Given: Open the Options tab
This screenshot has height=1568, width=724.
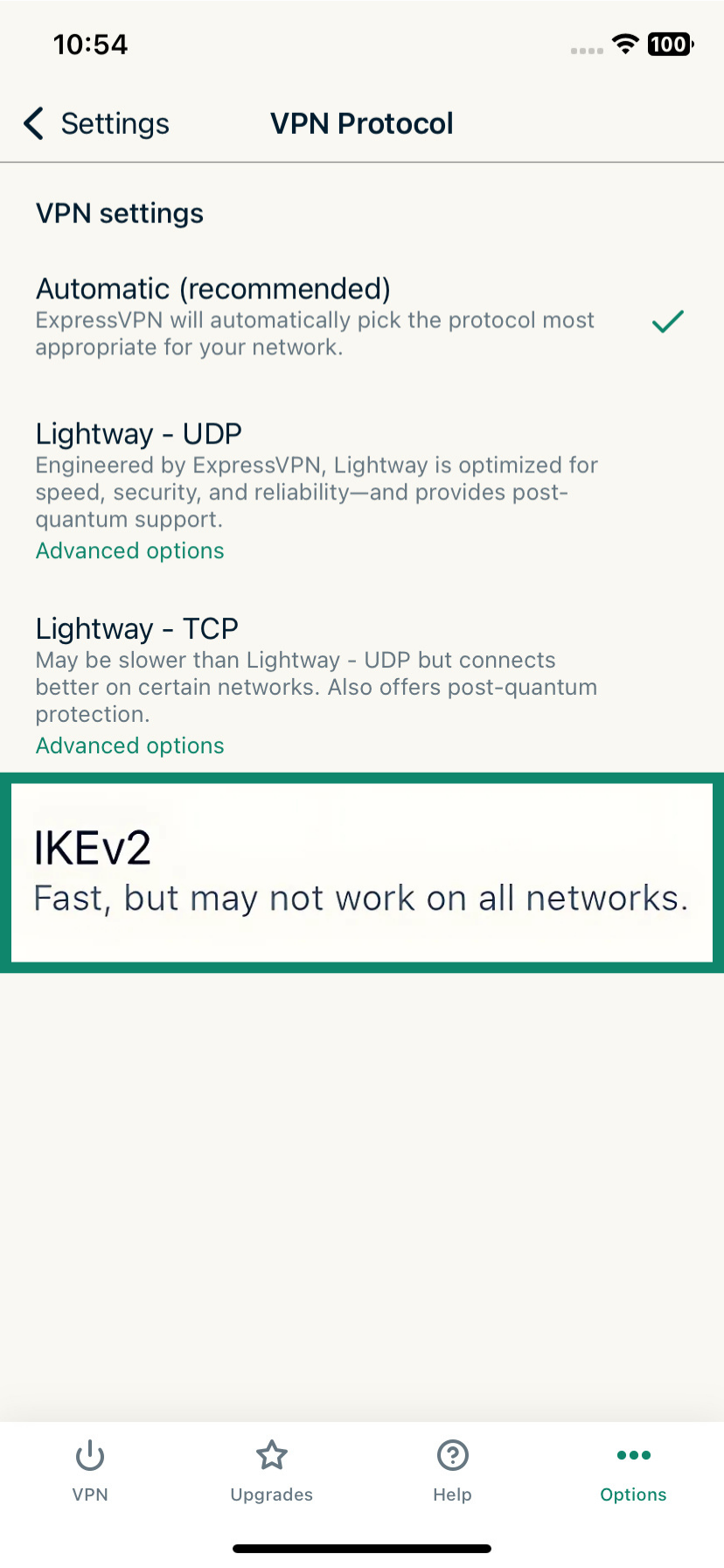Looking at the screenshot, I should pos(633,1472).
